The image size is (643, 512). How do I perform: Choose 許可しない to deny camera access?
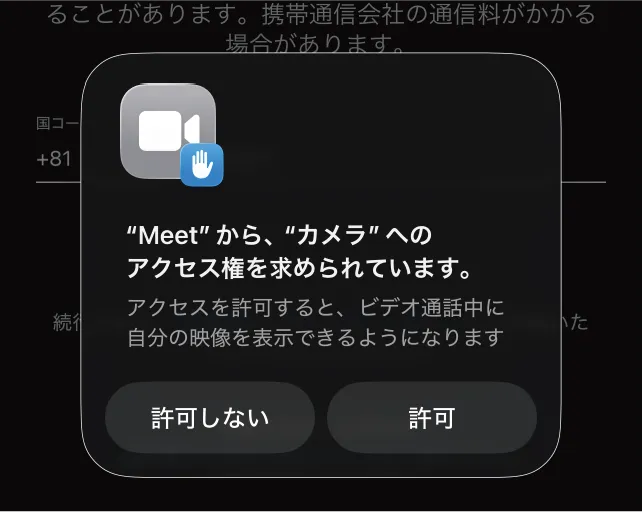pyautogui.click(x=210, y=418)
